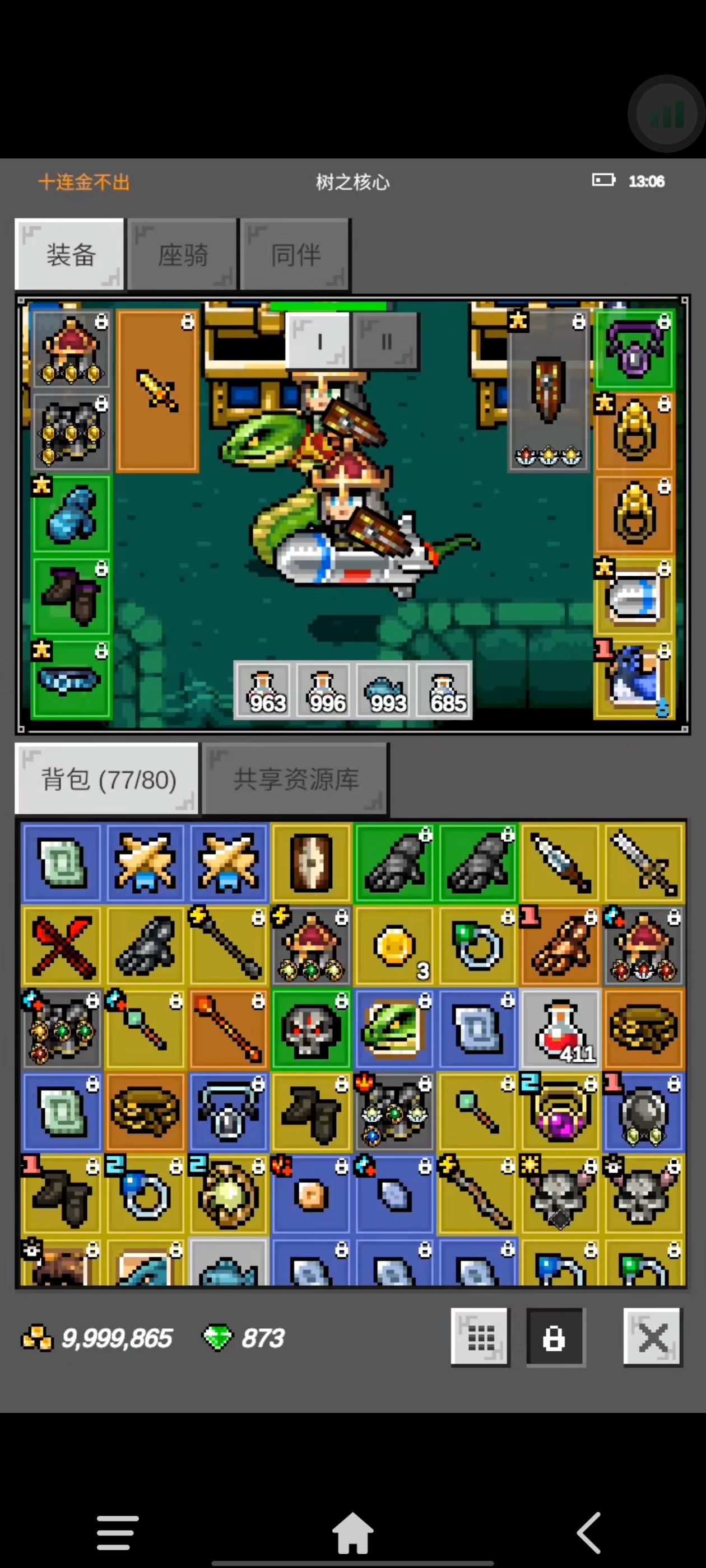This screenshot has height=1568, width=706.
Task: Tap the skull item in the backpack
Action: click(310, 1029)
